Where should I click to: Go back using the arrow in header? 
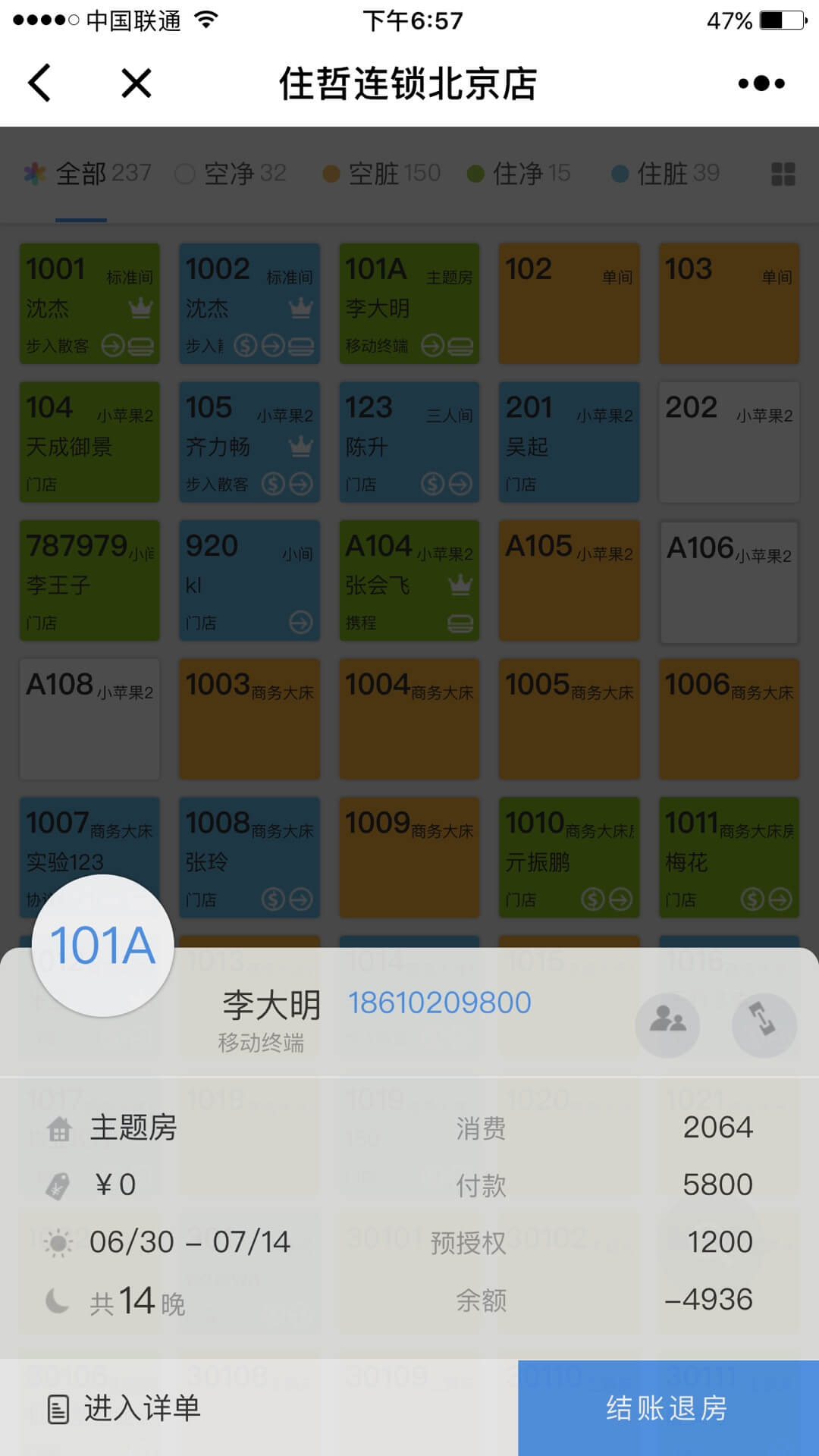tap(39, 83)
